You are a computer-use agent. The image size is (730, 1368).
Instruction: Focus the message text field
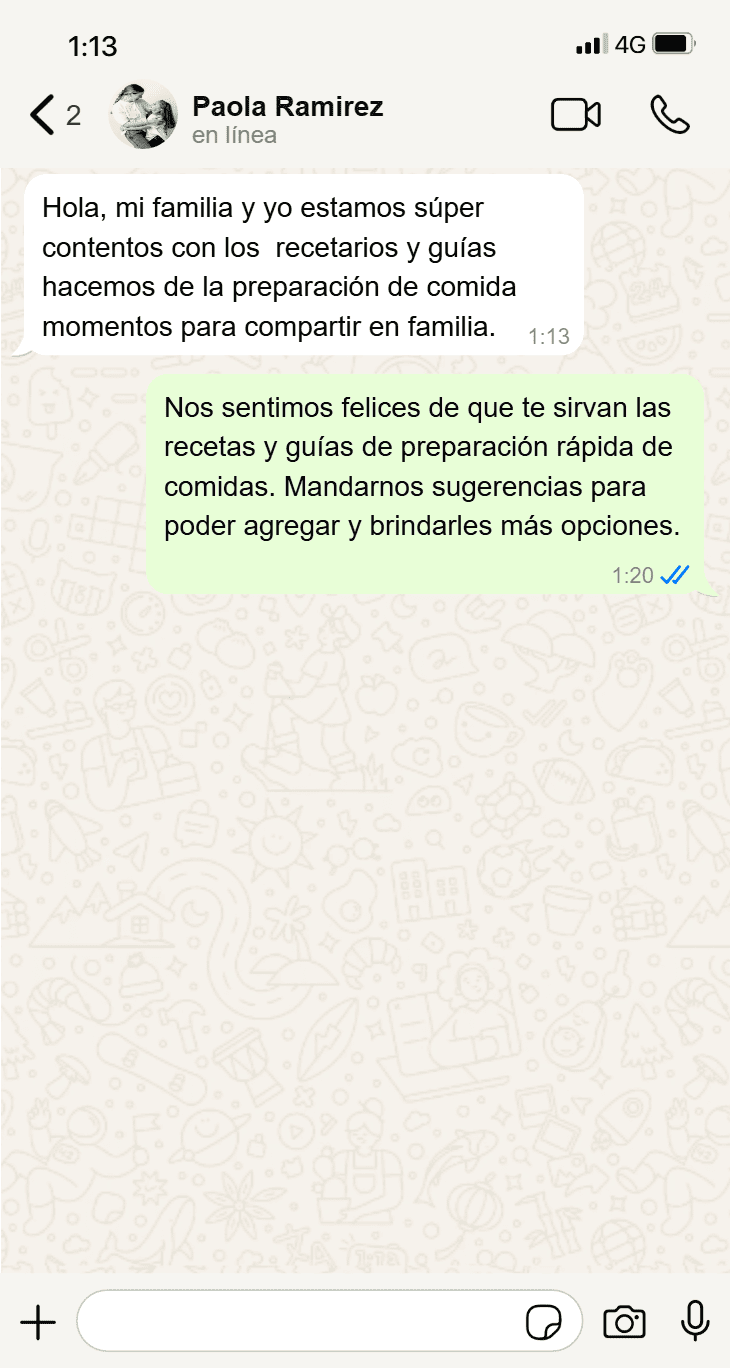pyautogui.click(x=300, y=1322)
